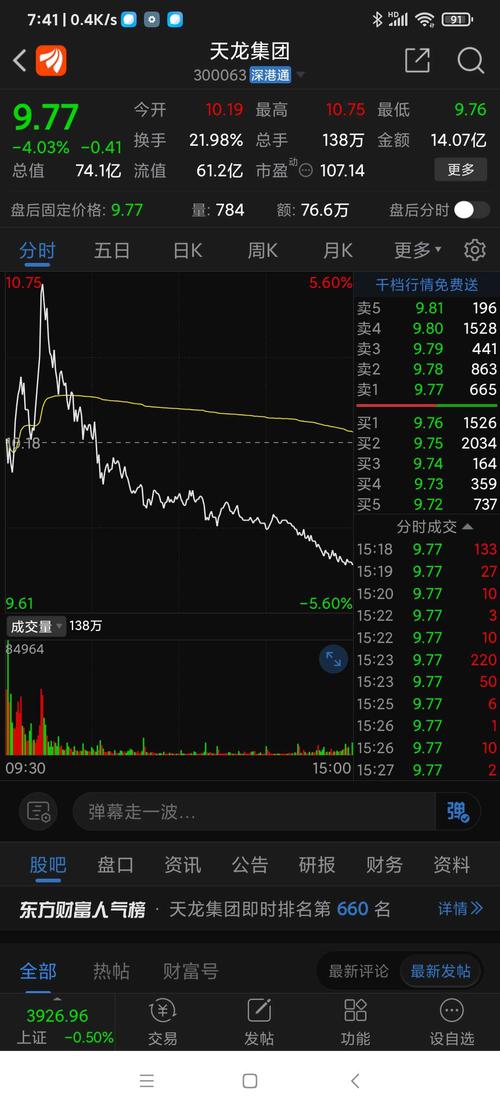Open 交易 in the bottom bar

tap(162, 1022)
